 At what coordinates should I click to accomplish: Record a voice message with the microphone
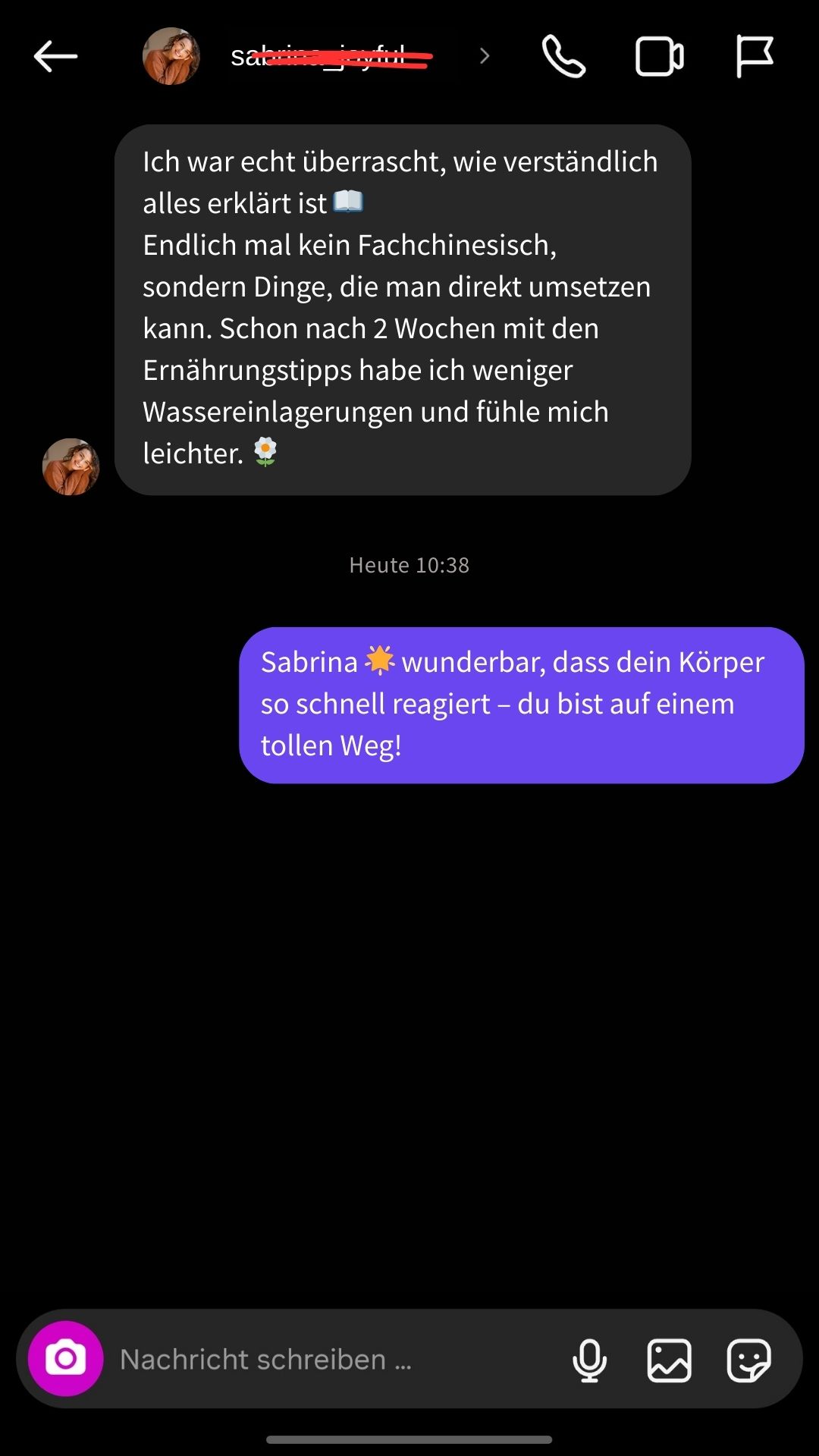591,1360
